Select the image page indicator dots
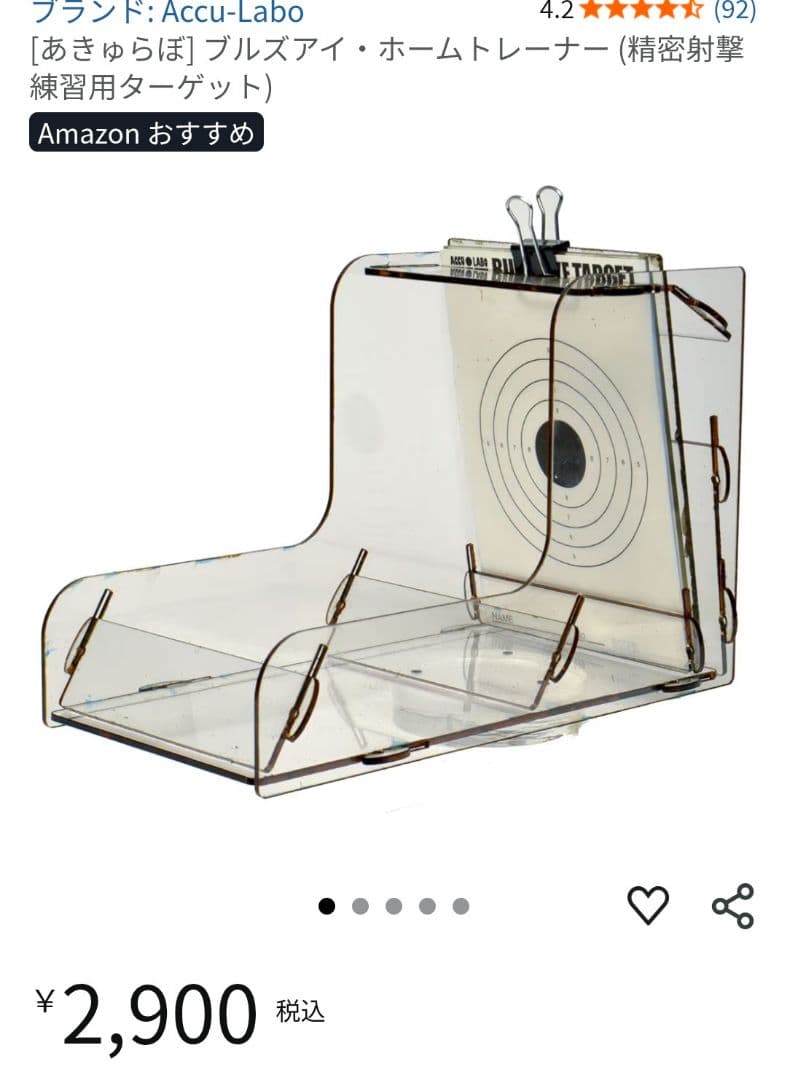 (x=393, y=906)
